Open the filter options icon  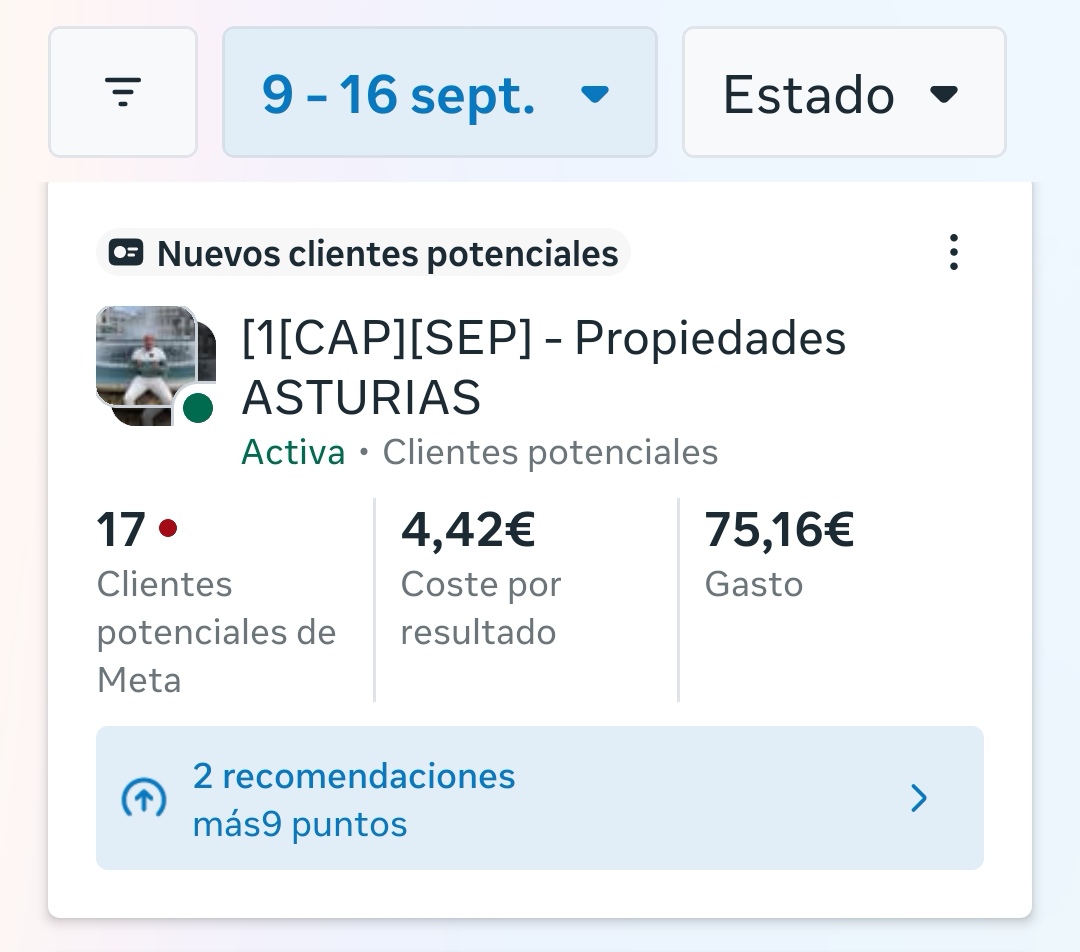123,93
